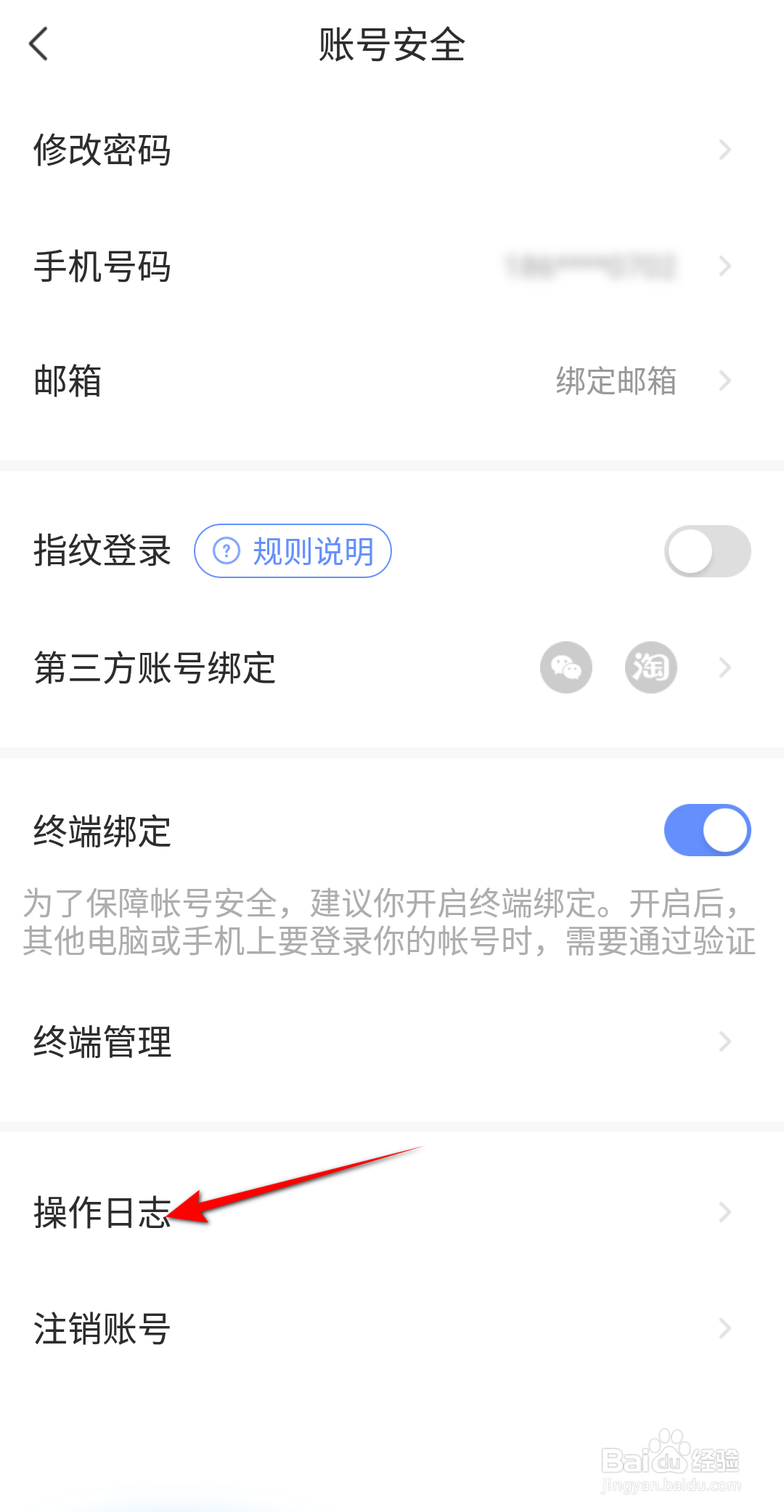Screen dimensions: 784x1512
Task: Open 修改密码 to change password
Action: click(102, 150)
